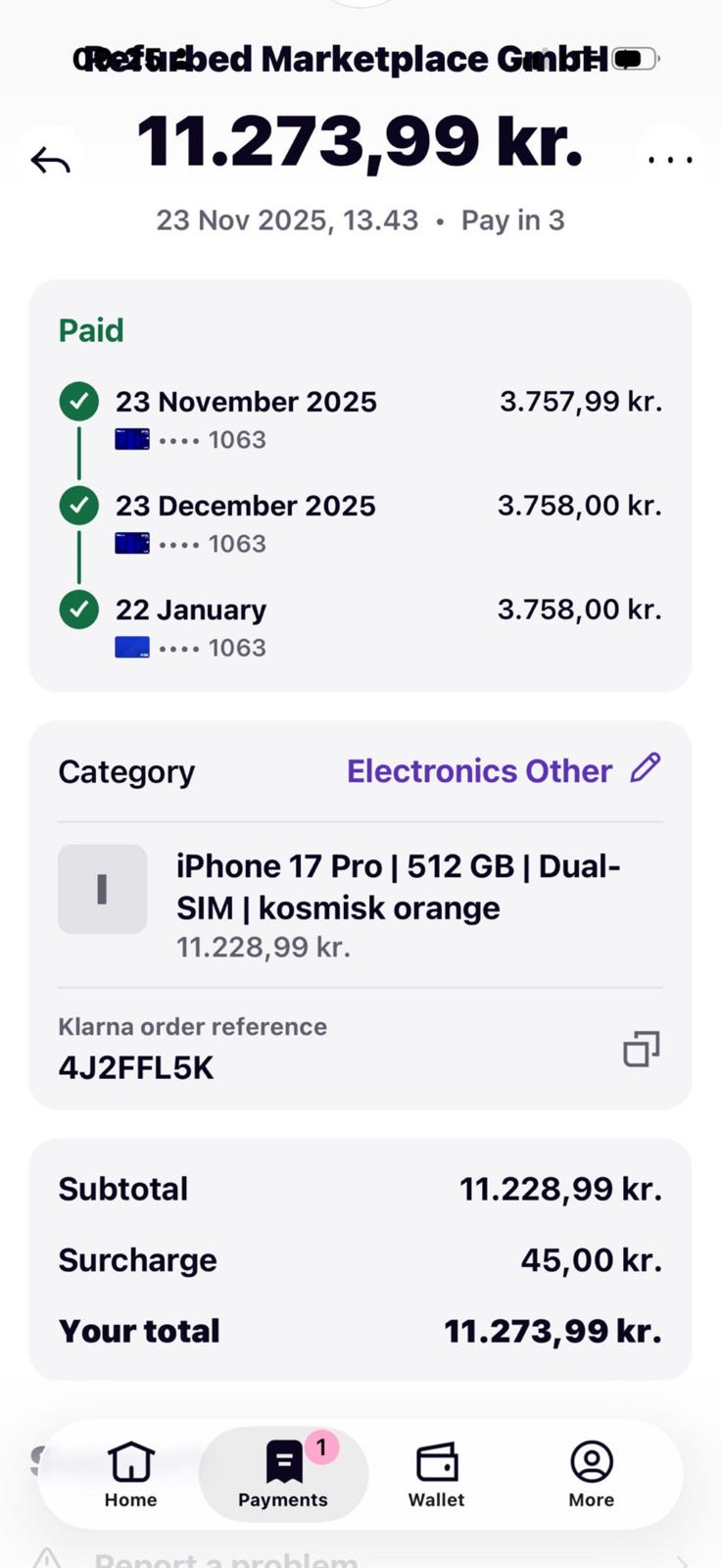This screenshot has height=1568, width=721.
Task: Open the three-dot overflow menu
Action: coord(671,159)
